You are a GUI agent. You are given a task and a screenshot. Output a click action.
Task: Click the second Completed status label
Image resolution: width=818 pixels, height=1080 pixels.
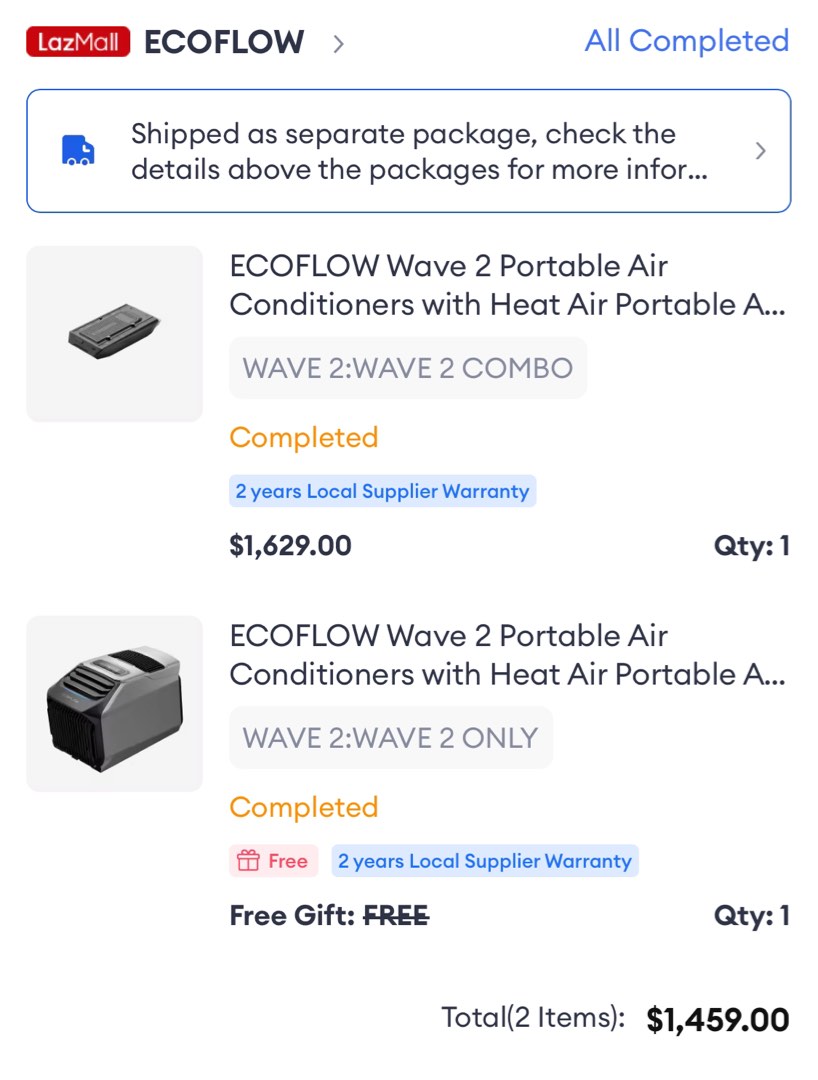pos(303,807)
